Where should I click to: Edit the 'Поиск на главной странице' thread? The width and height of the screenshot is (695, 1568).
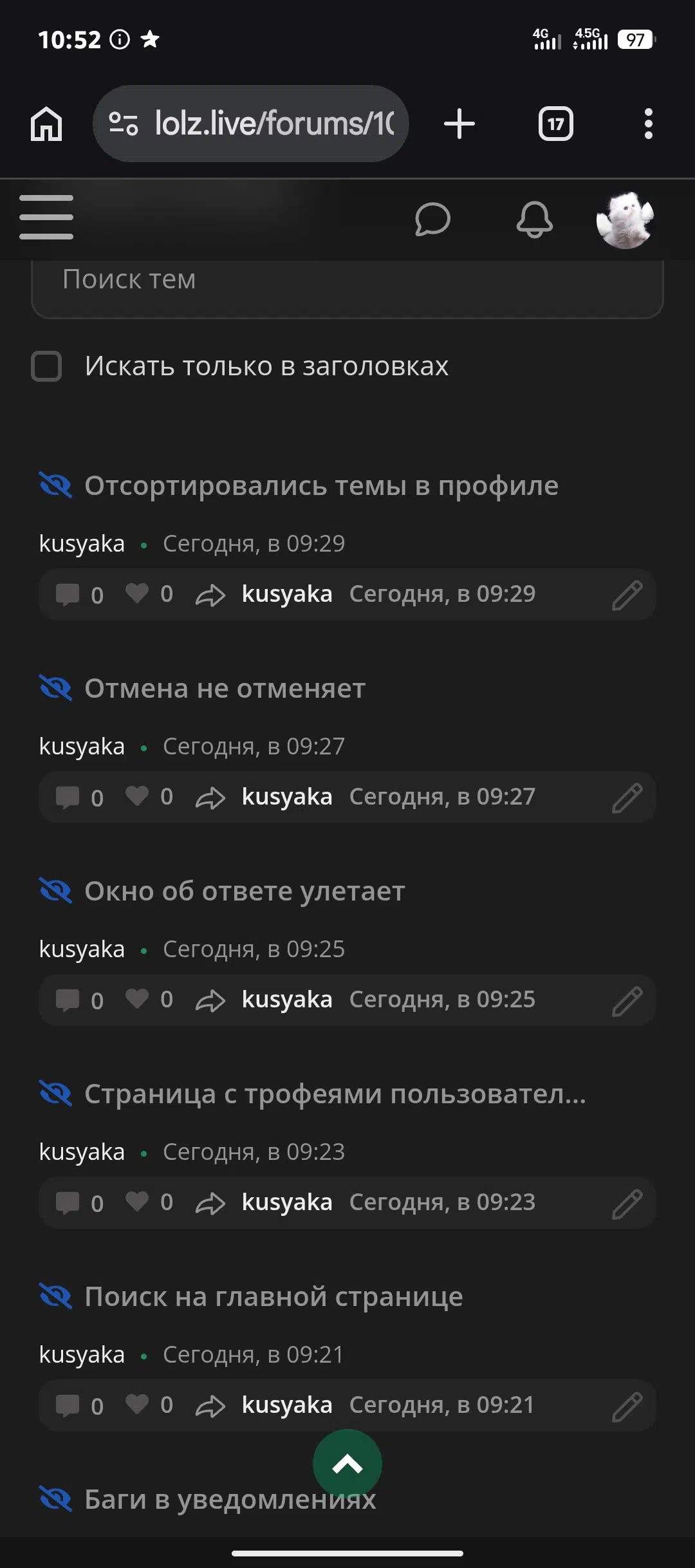click(x=627, y=1406)
